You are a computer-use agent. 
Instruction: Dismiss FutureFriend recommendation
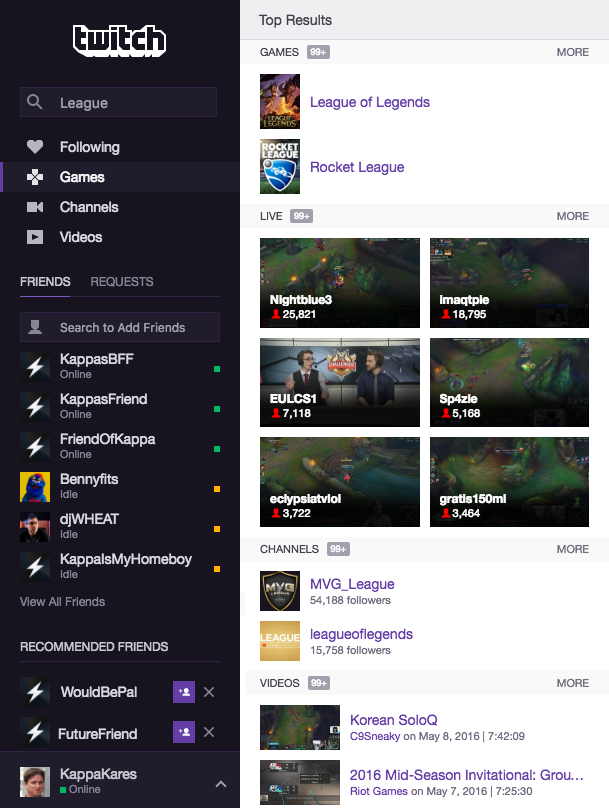coord(209,732)
